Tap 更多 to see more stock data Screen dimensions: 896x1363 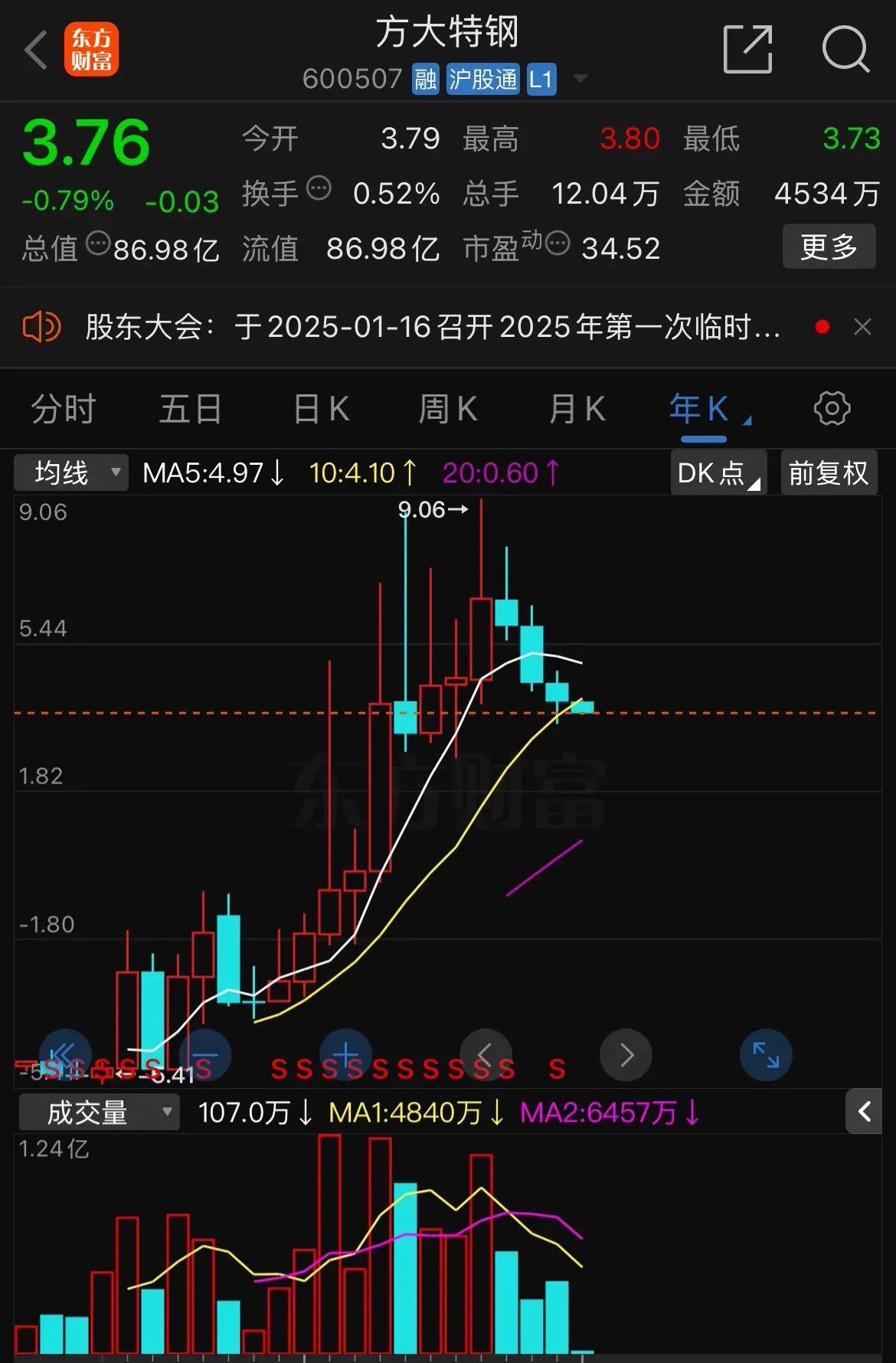828,247
